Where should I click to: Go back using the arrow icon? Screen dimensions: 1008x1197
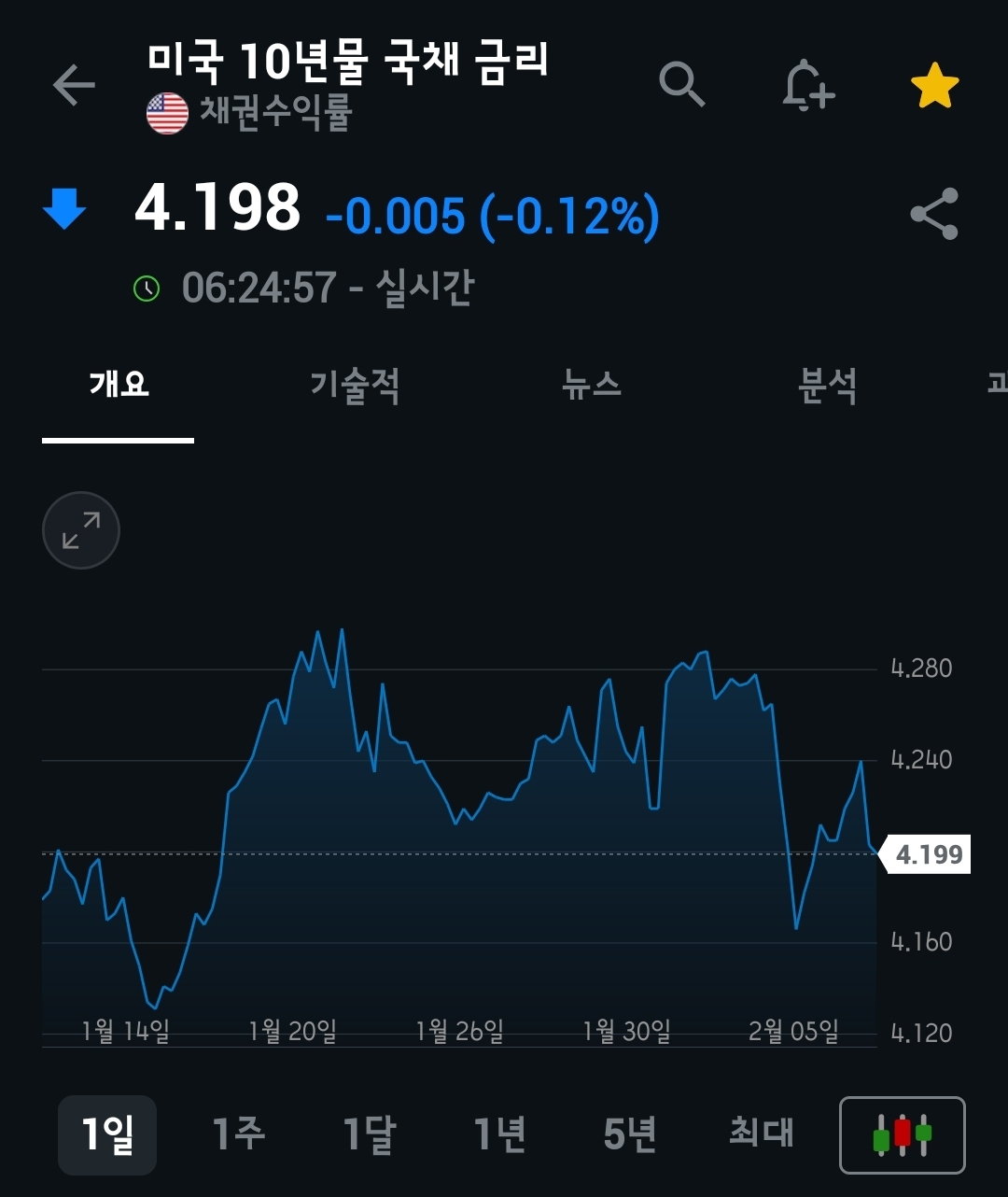(75, 86)
